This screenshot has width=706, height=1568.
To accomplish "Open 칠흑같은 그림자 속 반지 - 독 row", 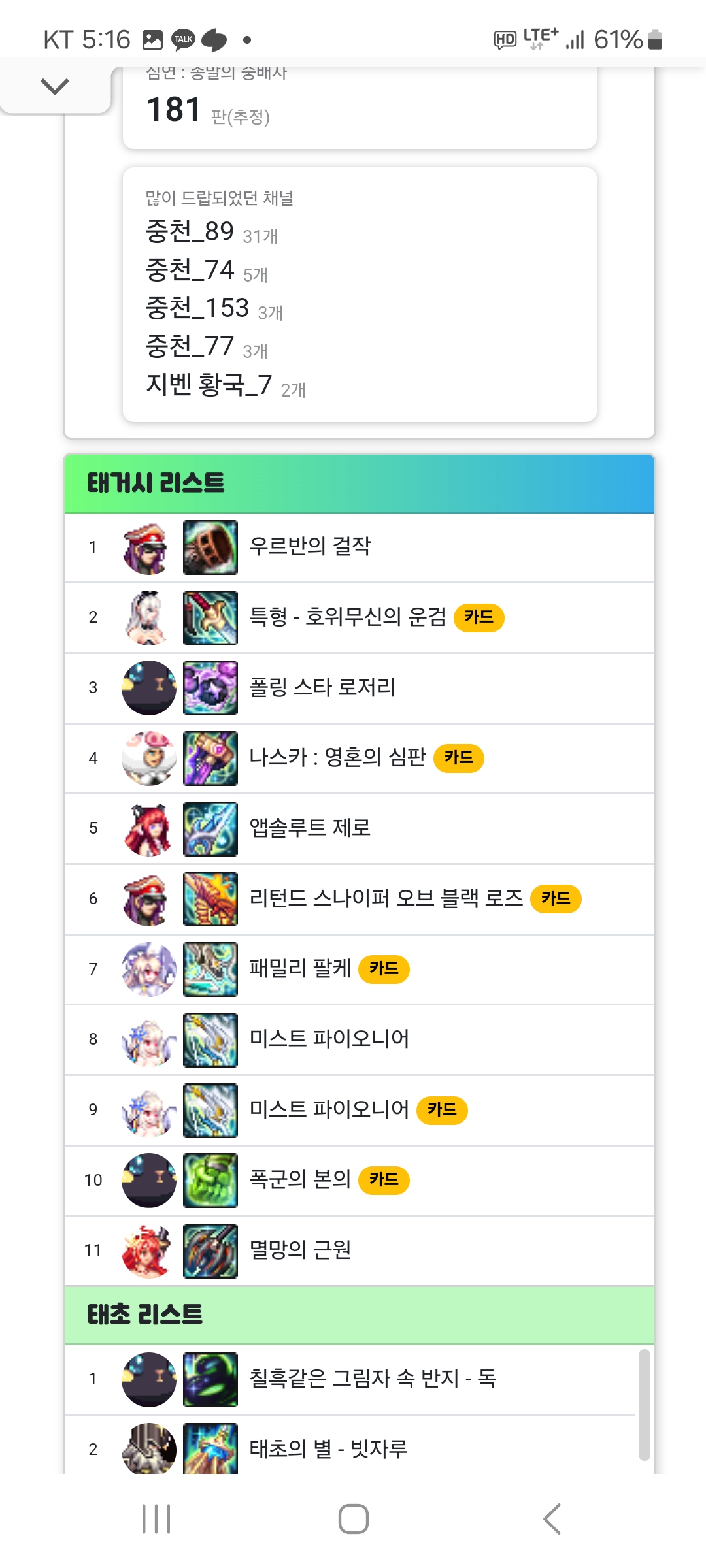I will coord(372,1379).
